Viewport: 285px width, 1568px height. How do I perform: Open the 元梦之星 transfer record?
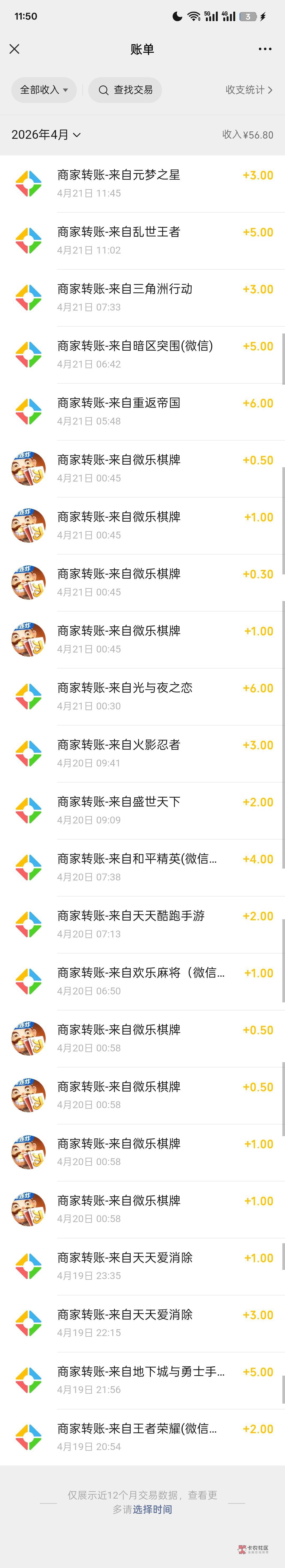(142, 183)
